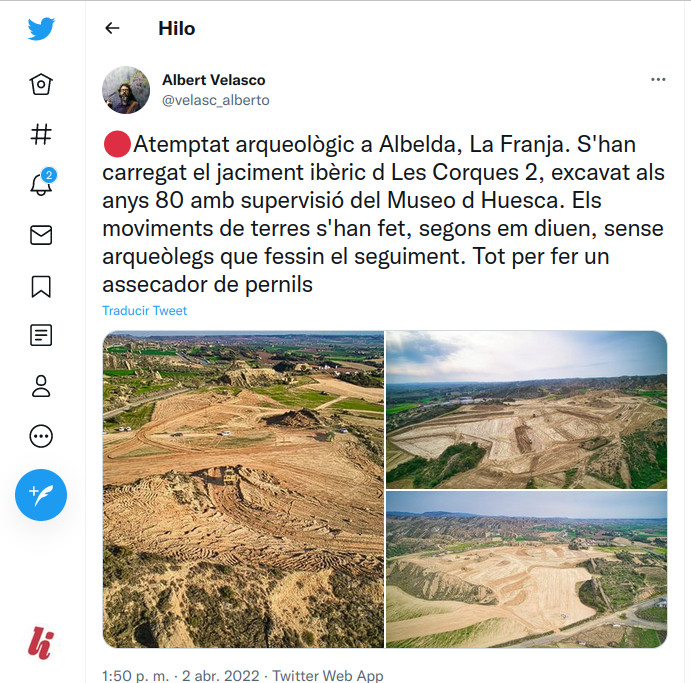
Task: View the lower right aerial photo
Action: tap(526, 569)
